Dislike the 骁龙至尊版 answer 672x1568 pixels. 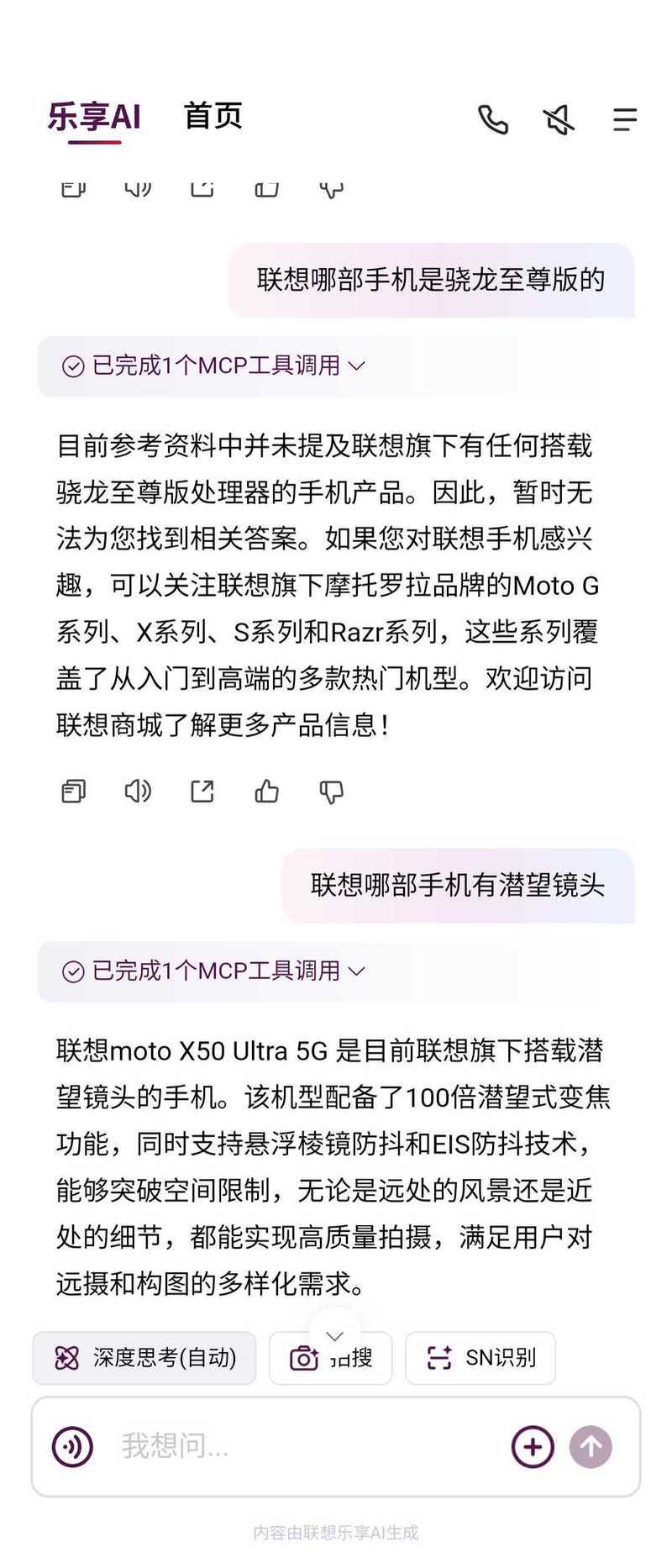(331, 791)
